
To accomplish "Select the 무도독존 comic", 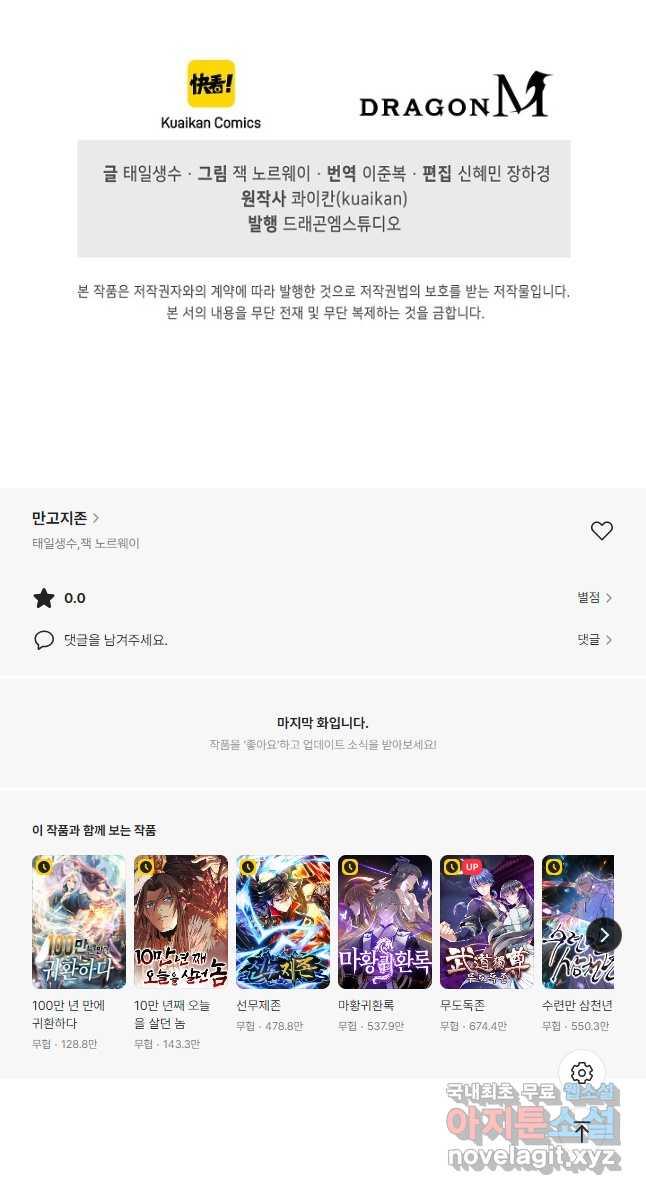I will tap(487, 922).
